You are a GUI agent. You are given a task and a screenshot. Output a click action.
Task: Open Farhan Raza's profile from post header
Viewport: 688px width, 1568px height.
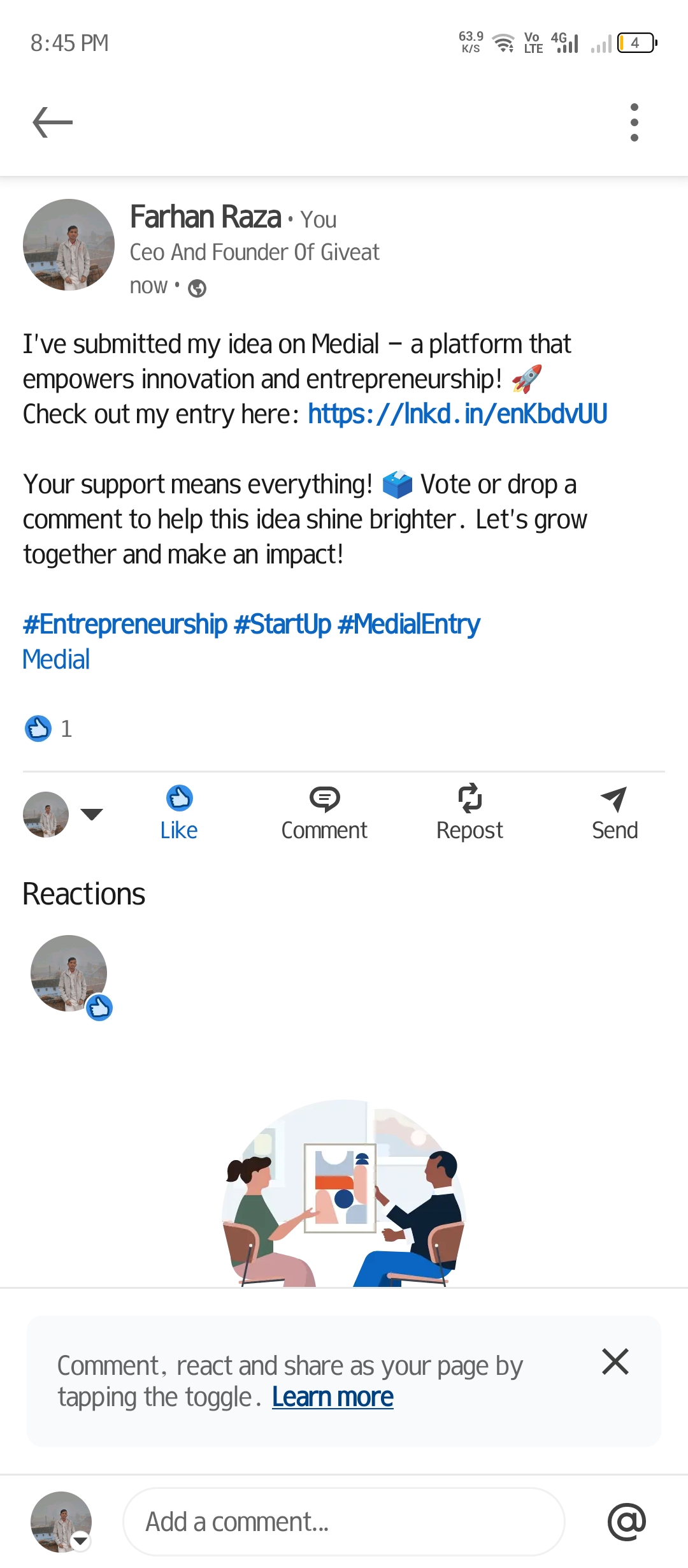(x=205, y=217)
